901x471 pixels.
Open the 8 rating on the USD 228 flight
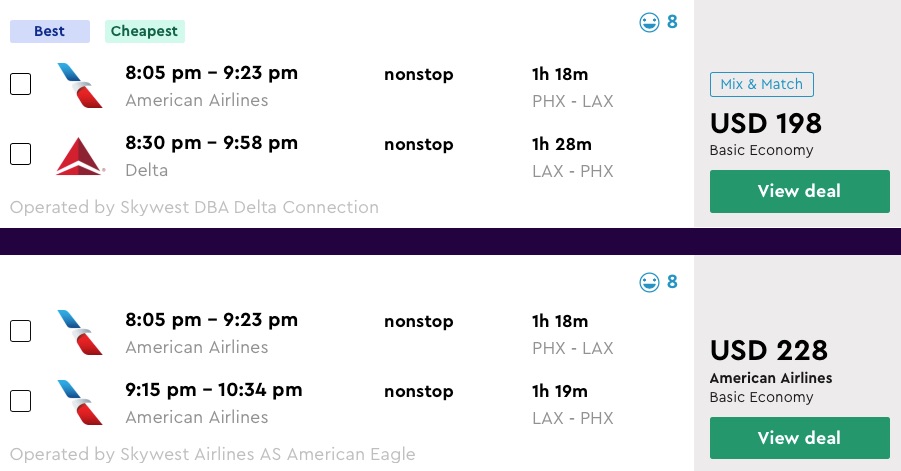tap(658, 282)
